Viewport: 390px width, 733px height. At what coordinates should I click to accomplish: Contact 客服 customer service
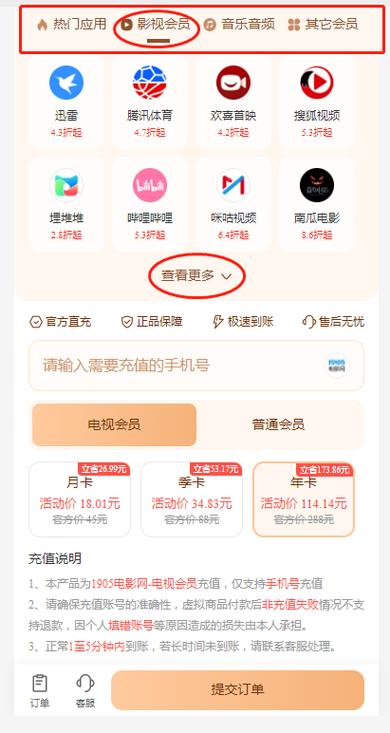(x=85, y=691)
